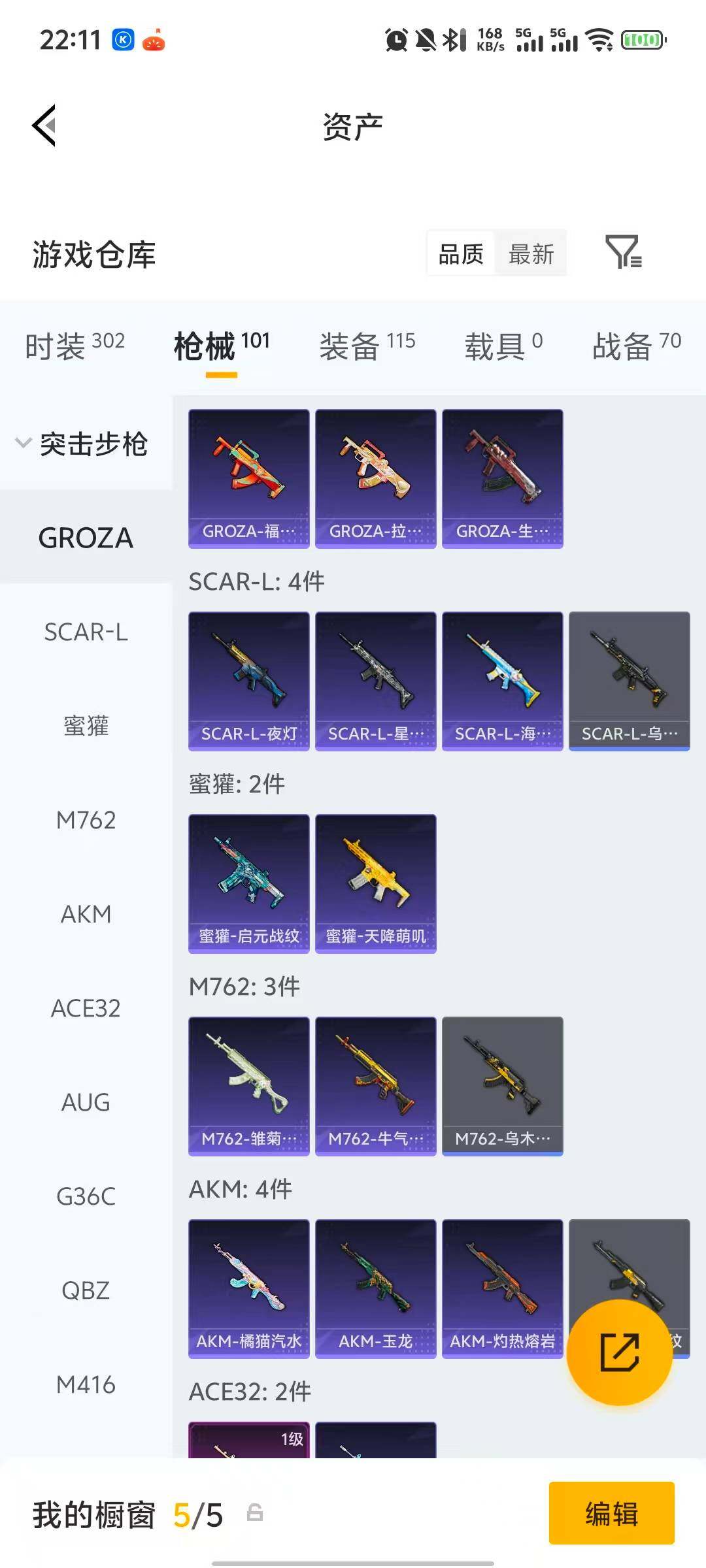Toggle selection of the SCAR-L-乌 skin card

point(629,679)
